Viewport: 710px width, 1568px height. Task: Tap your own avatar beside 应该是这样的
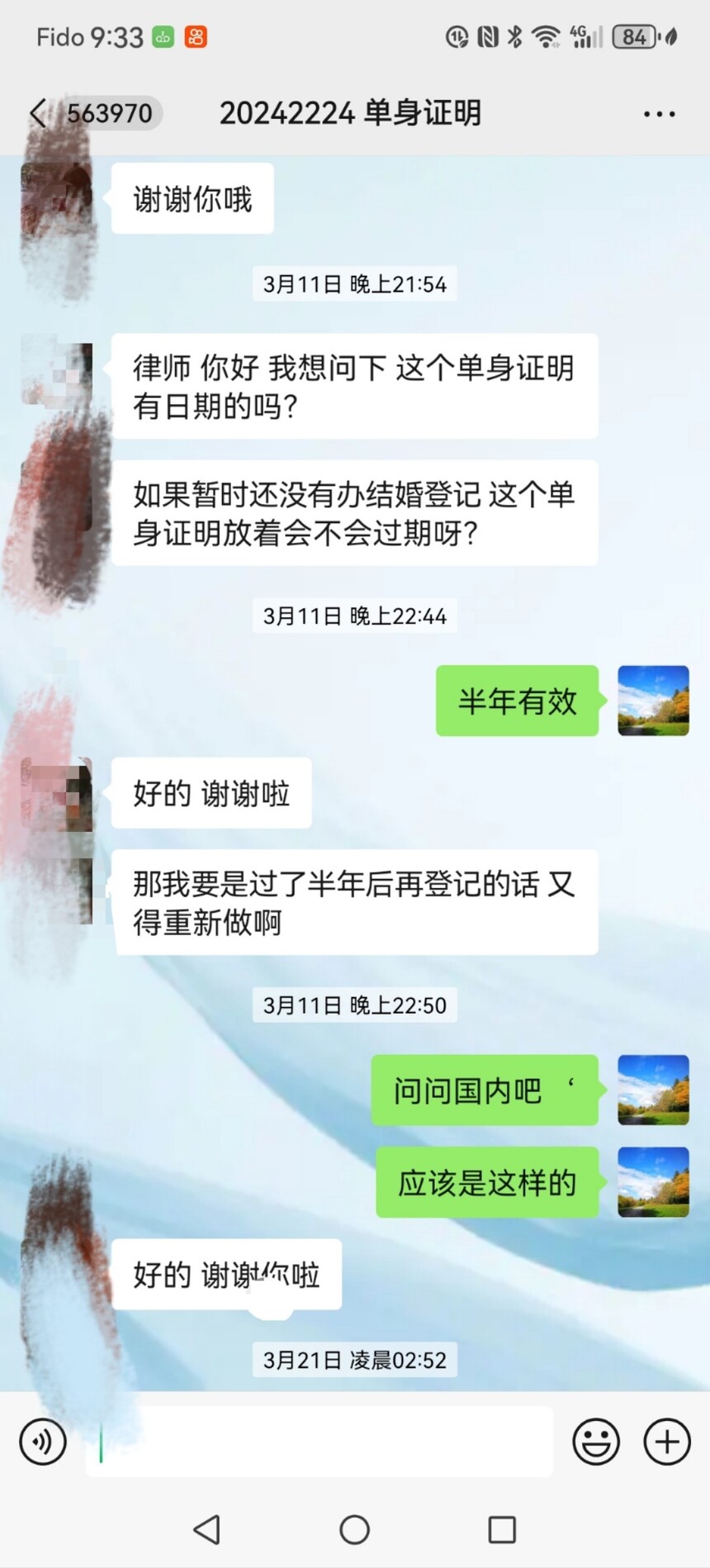tap(652, 1183)
